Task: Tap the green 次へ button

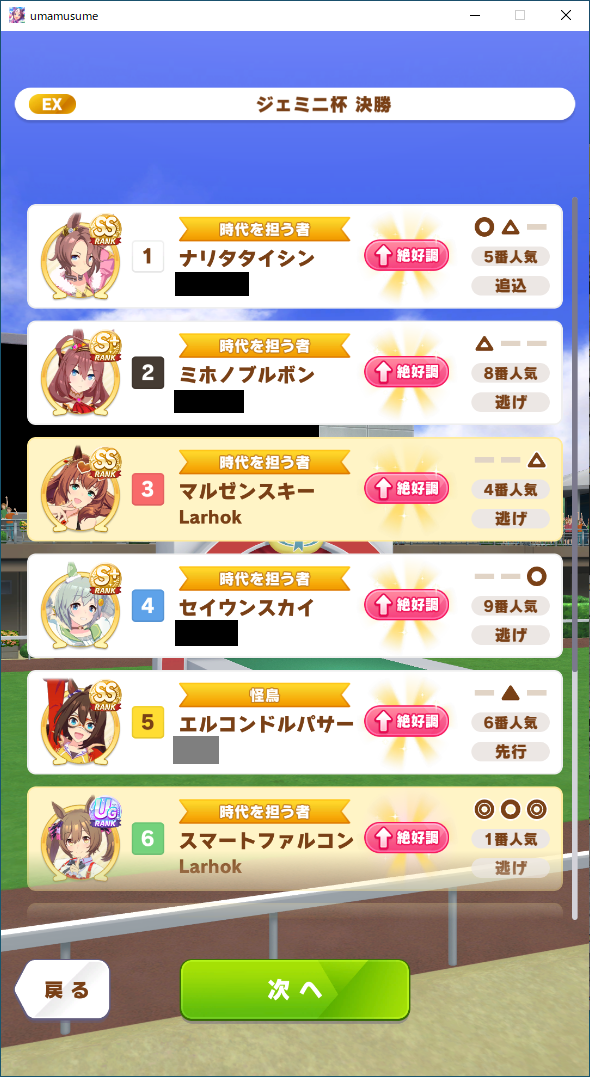Action: point(295,989)
